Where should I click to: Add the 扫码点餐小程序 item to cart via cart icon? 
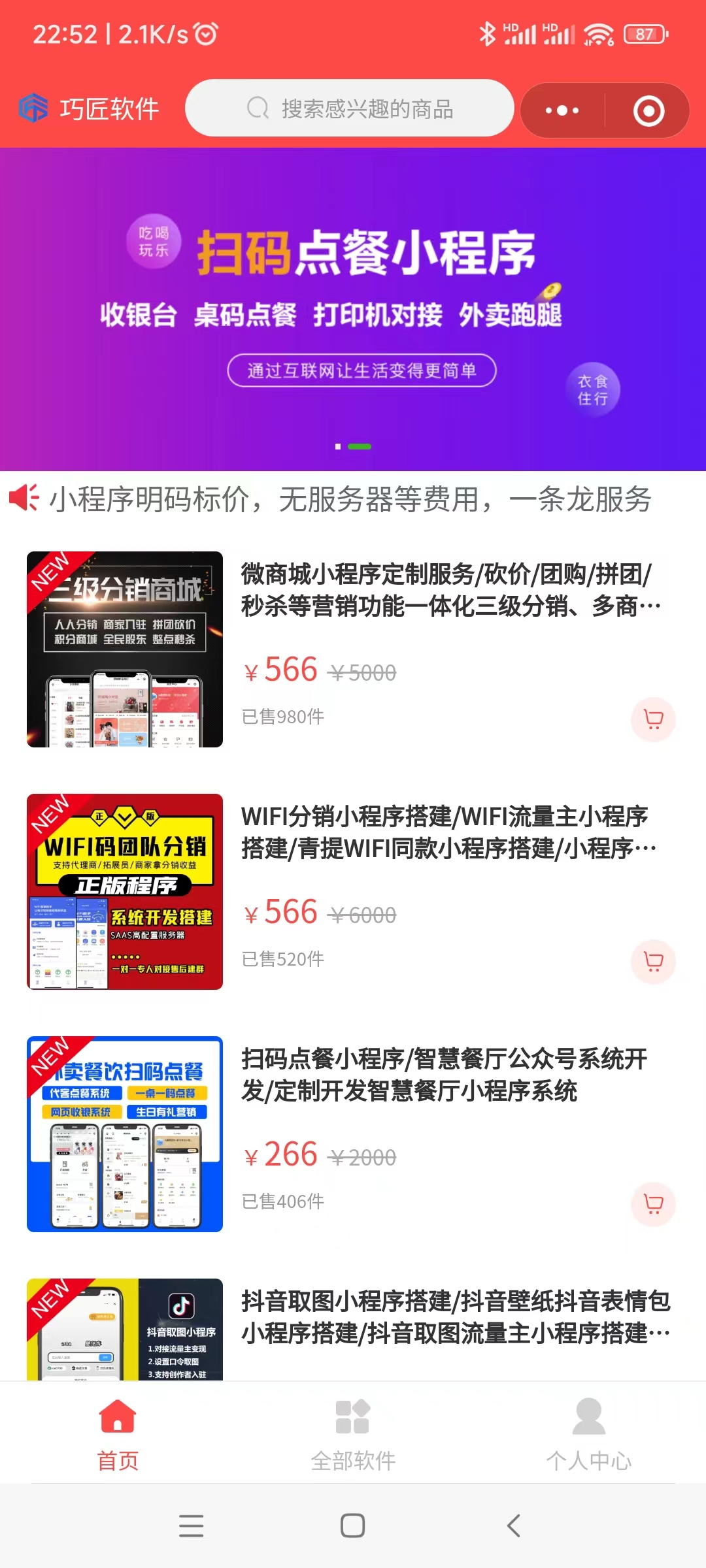pos(652,1203)
